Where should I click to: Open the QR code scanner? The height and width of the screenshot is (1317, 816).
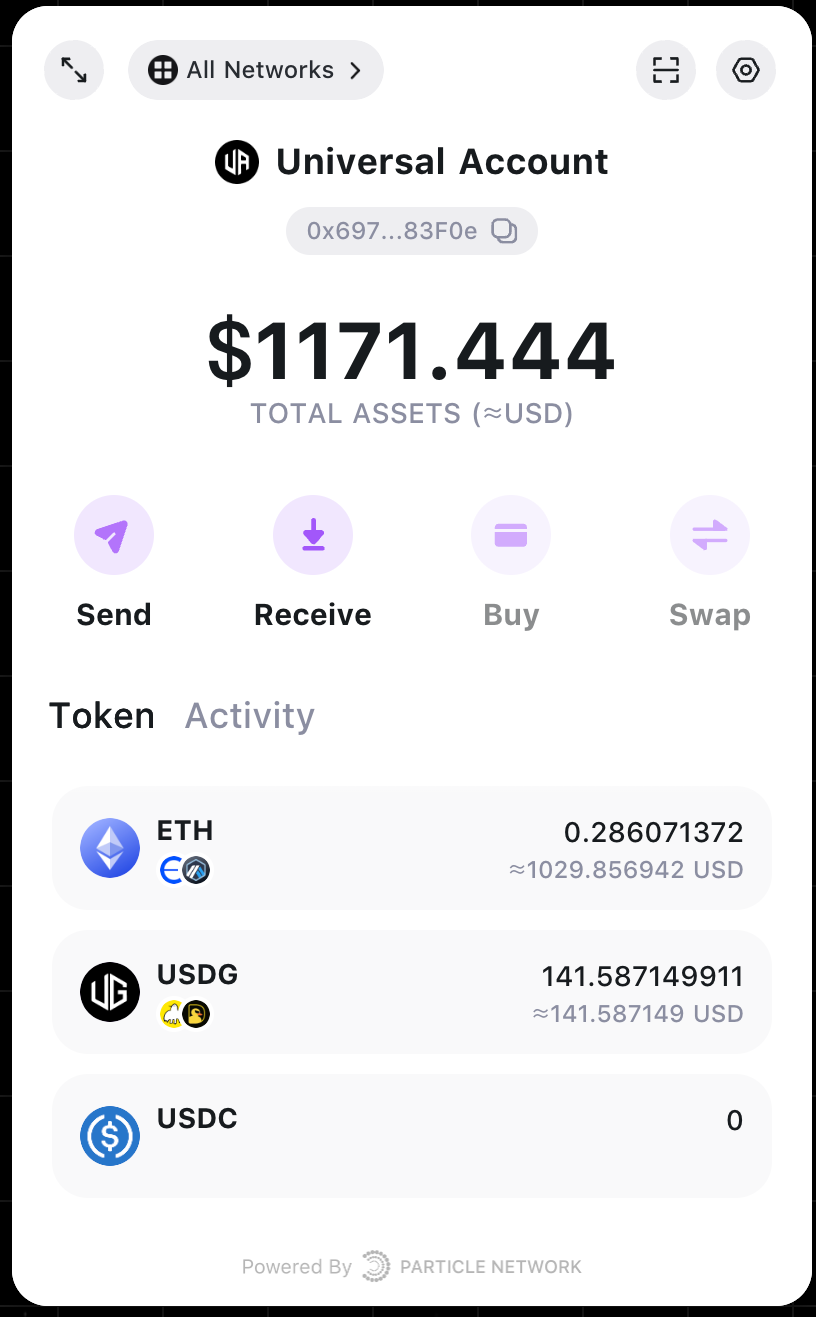click(x=666, y=70)
